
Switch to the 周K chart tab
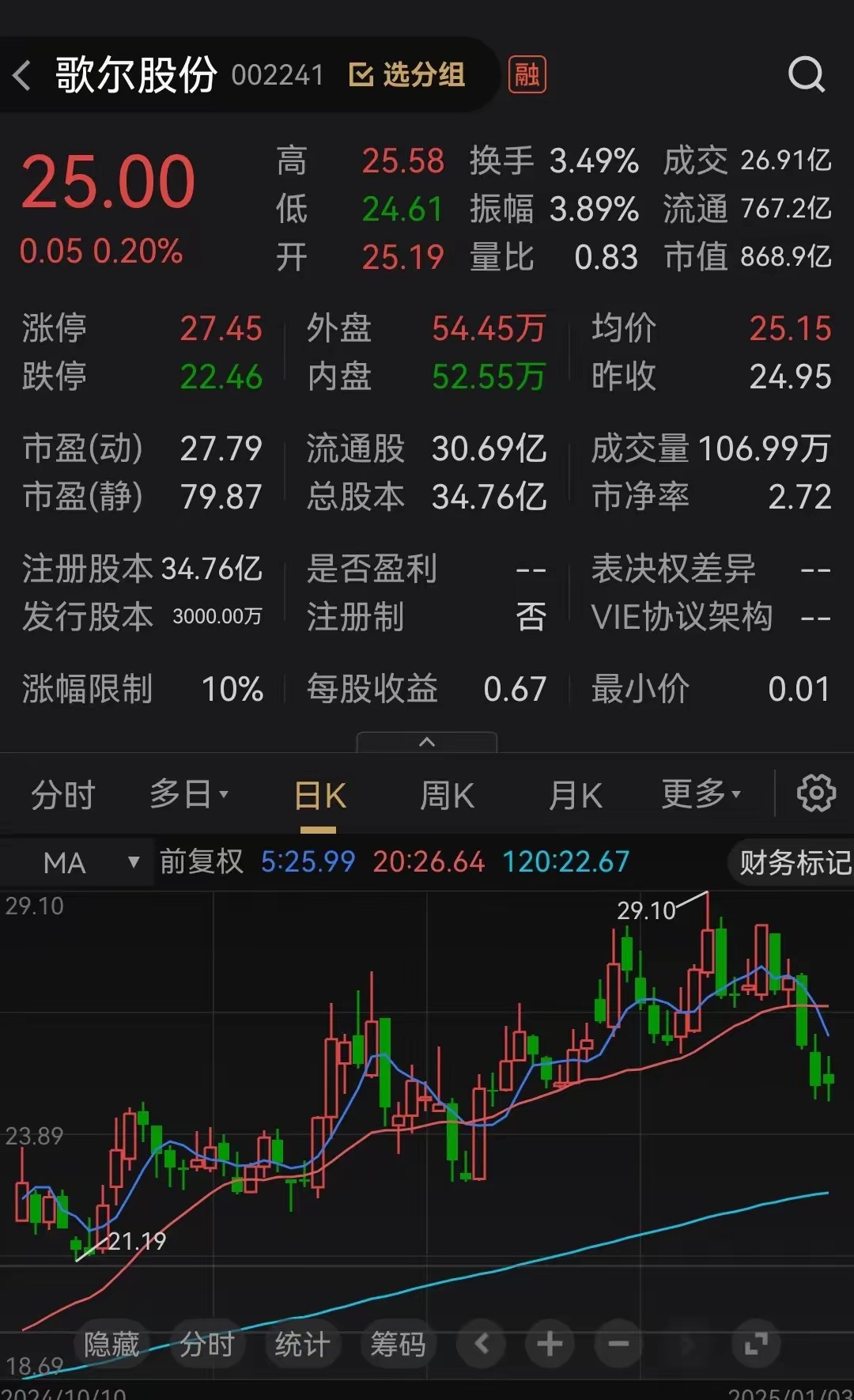pos(447,796)
